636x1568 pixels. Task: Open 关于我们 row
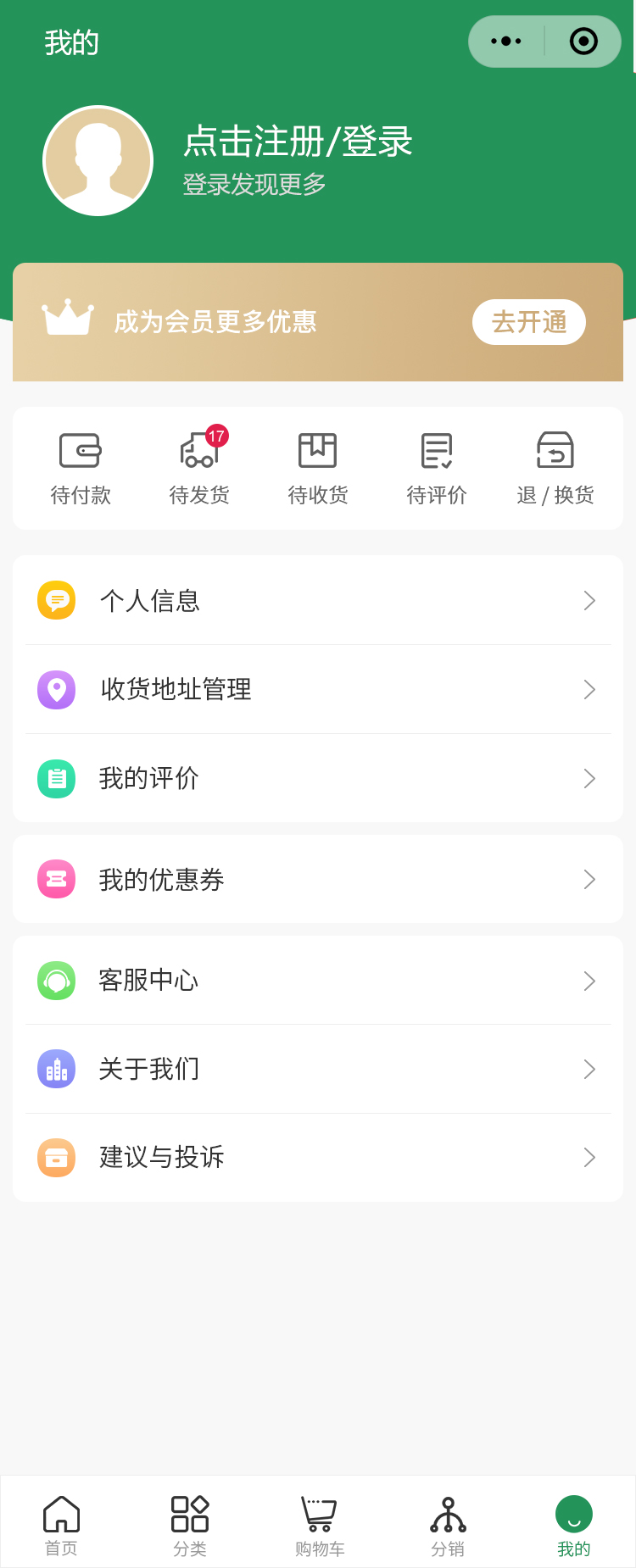[318, 1069]
